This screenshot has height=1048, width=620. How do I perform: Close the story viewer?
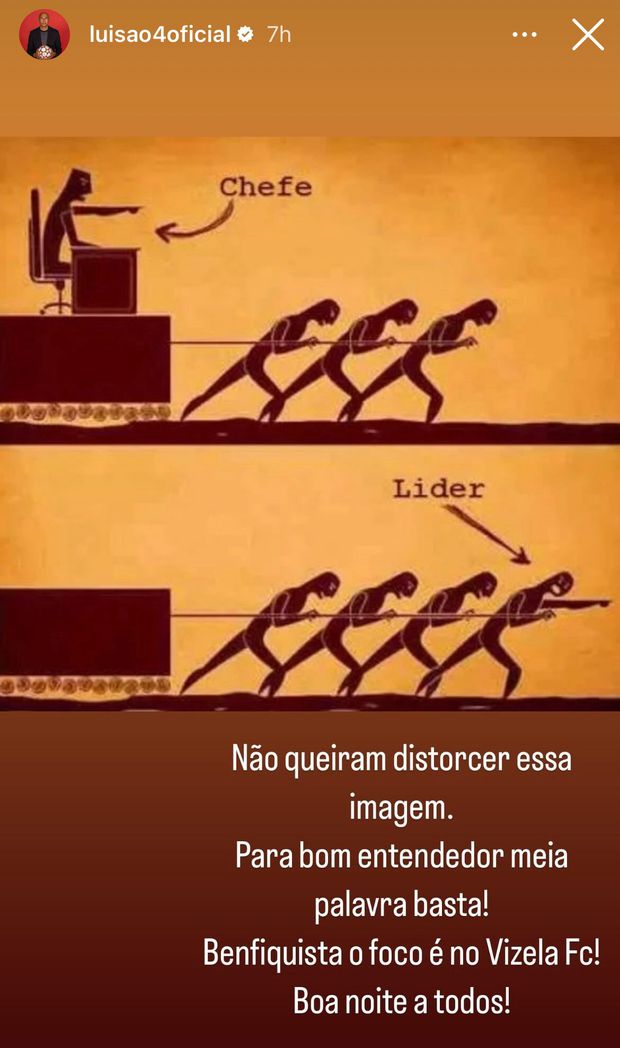pyautogui.click(x=587, y=35)
